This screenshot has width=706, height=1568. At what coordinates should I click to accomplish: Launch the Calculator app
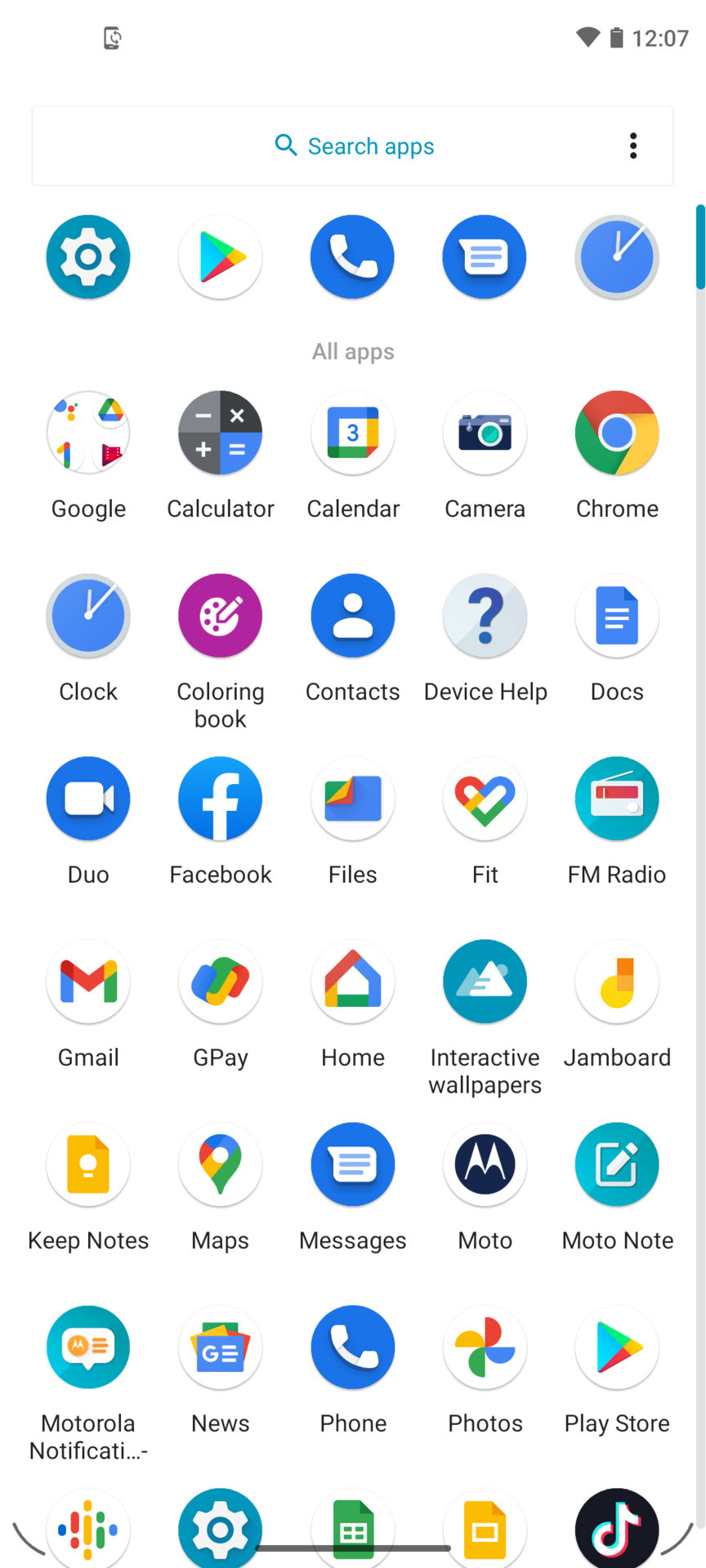coord(221,433)
